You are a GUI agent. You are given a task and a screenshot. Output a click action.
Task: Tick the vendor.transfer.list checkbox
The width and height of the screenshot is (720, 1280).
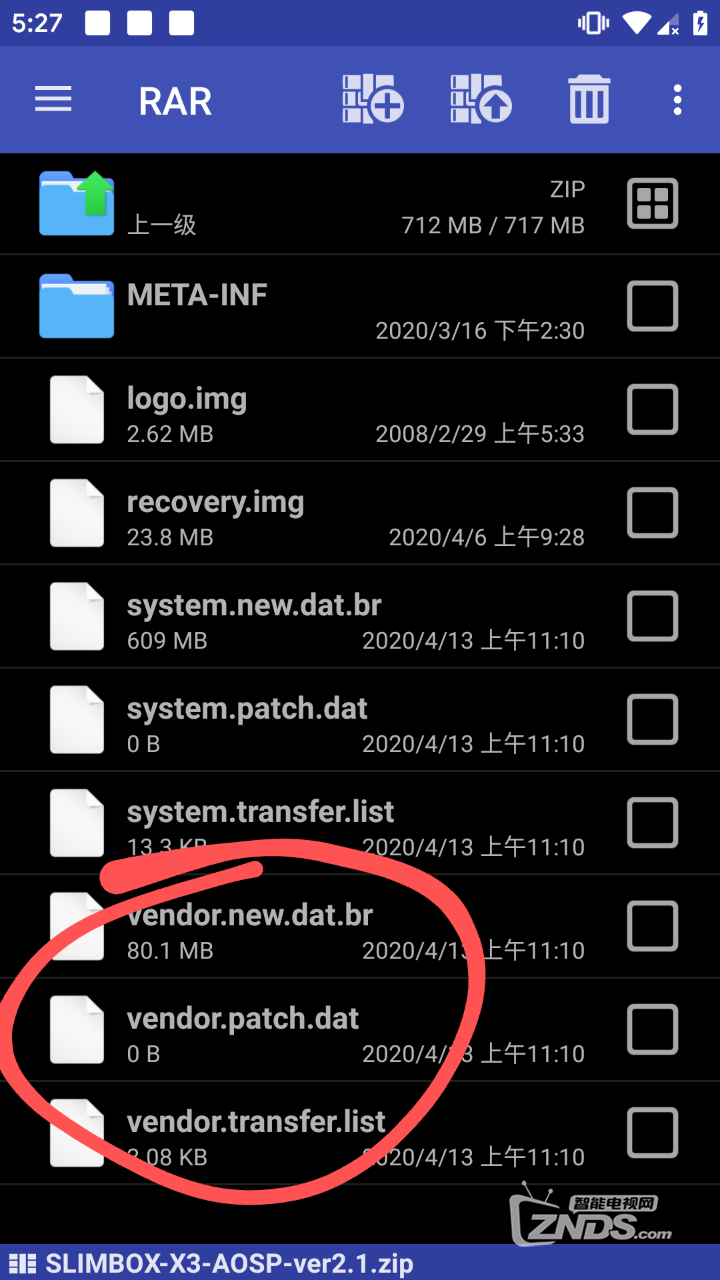652,1132
